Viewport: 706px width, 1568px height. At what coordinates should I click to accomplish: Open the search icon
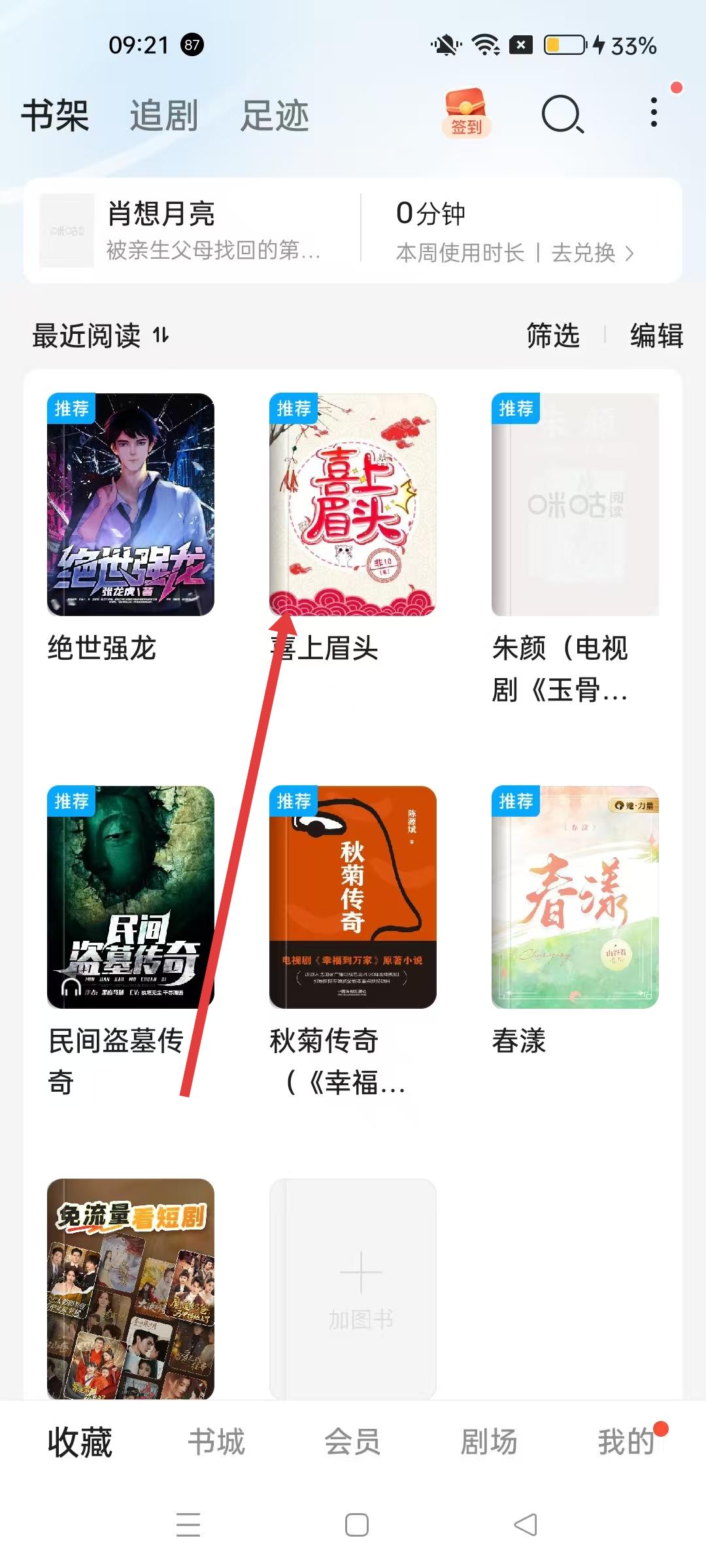pos(562,115)
